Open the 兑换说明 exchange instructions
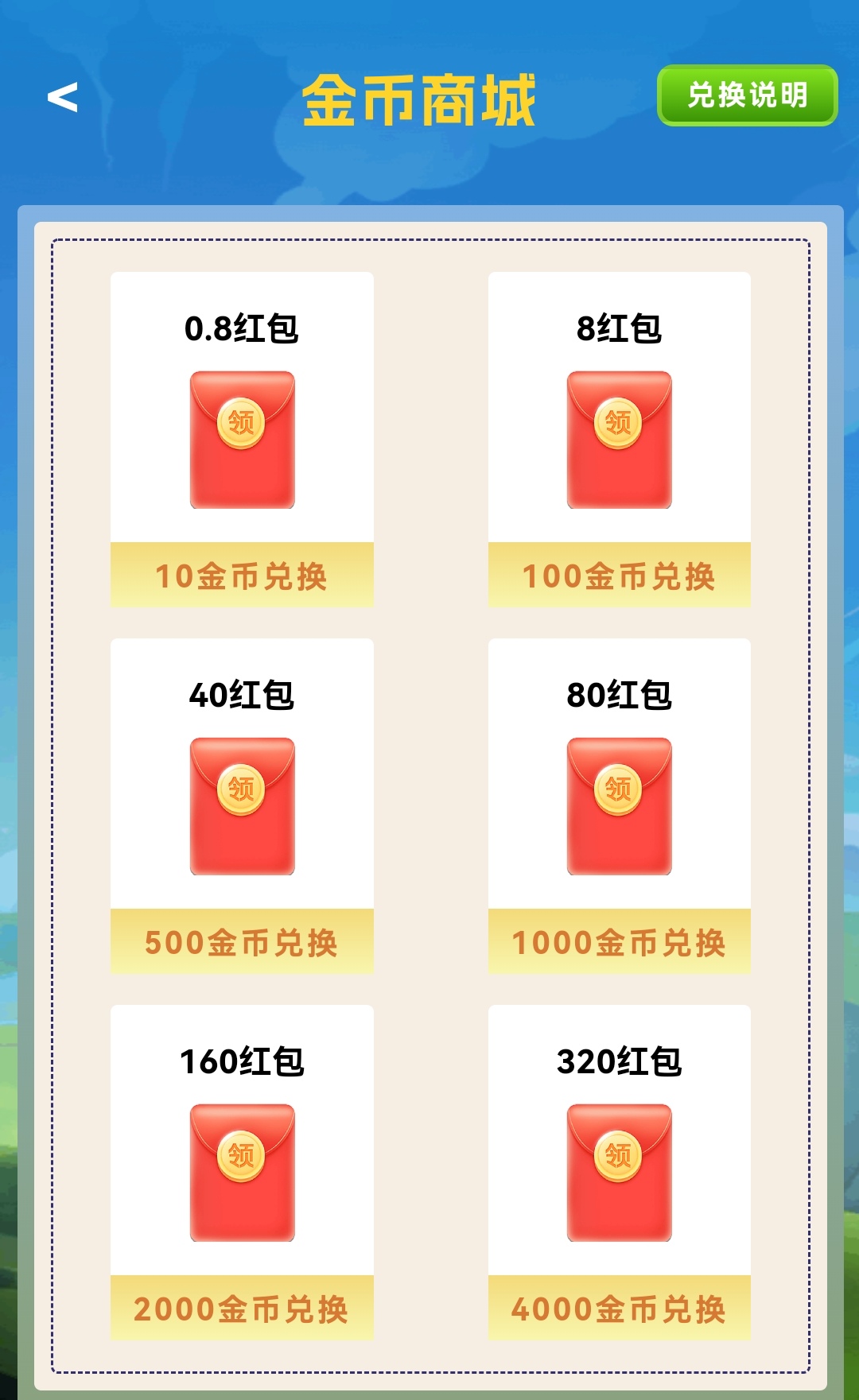Image resolution: width=859 pixels, height=1400 pixels. coord(747,95)
